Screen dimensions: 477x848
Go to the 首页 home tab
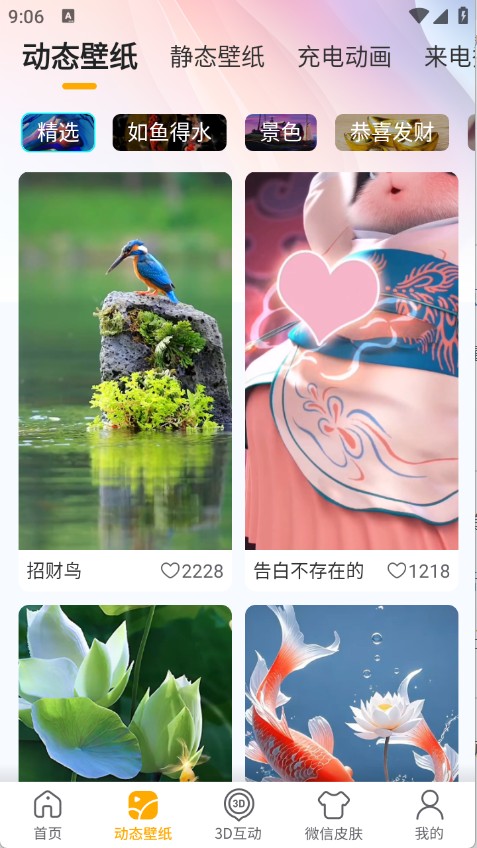point(48,815)
